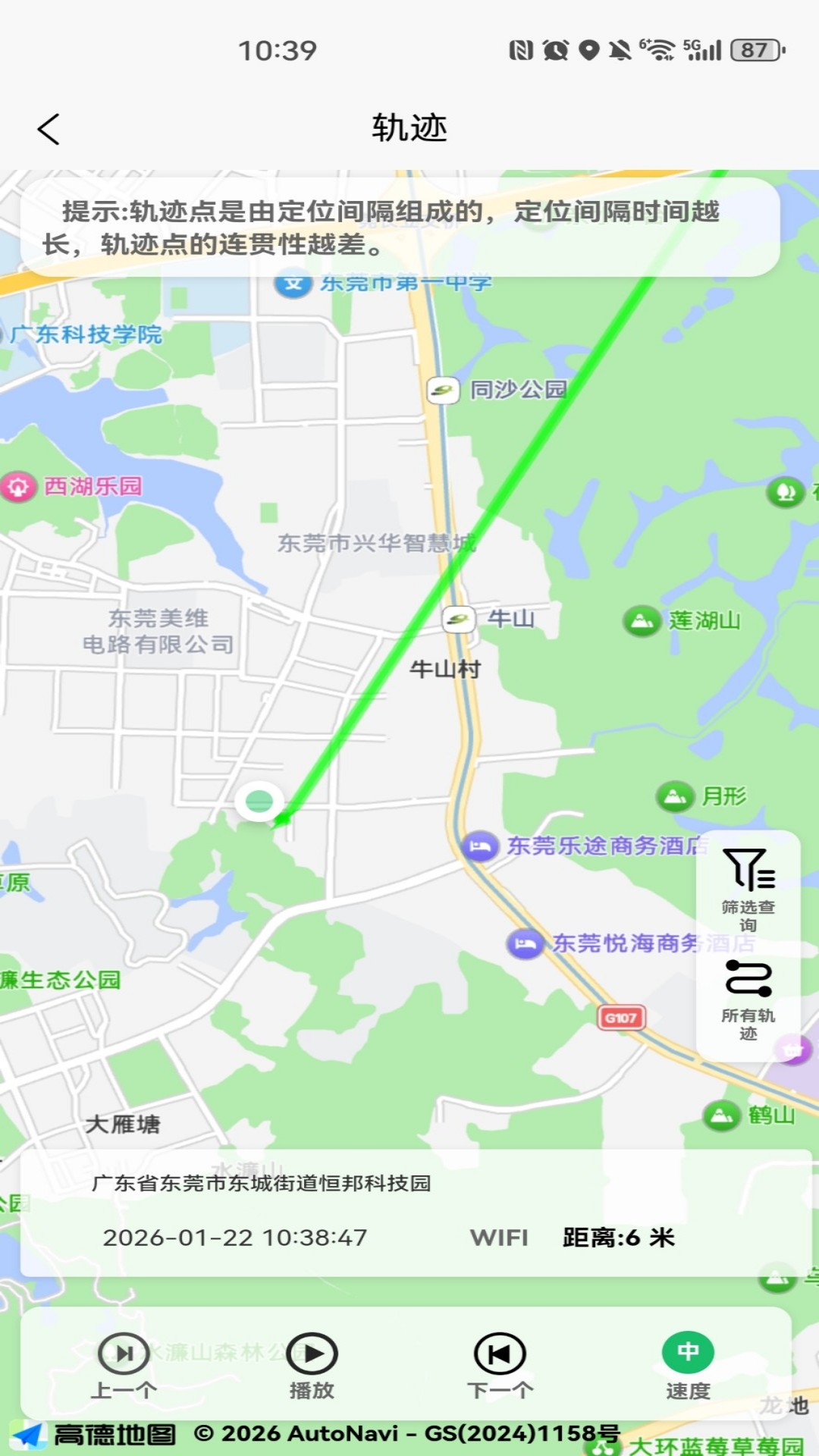This screenshot has width=819, height=1456.
Task: Go back with the top-left arrow
Action: click(x=49, y=129)
